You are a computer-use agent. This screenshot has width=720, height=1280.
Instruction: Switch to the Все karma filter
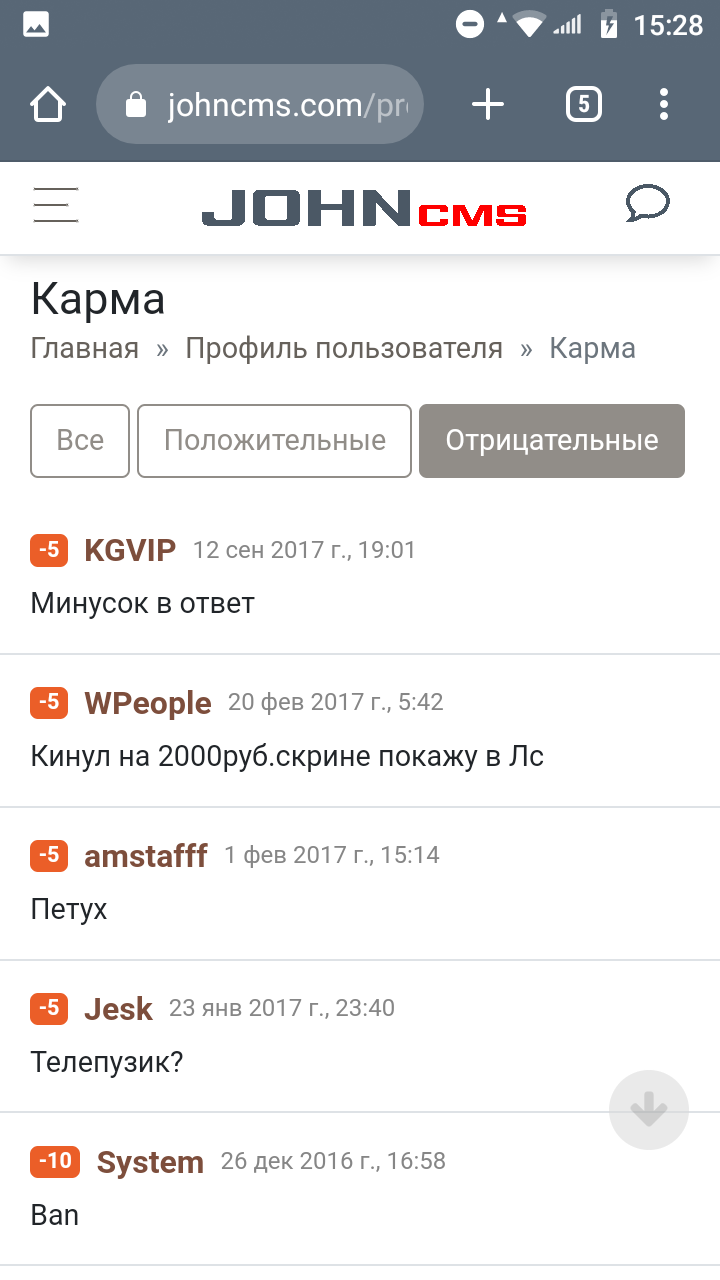80,441
